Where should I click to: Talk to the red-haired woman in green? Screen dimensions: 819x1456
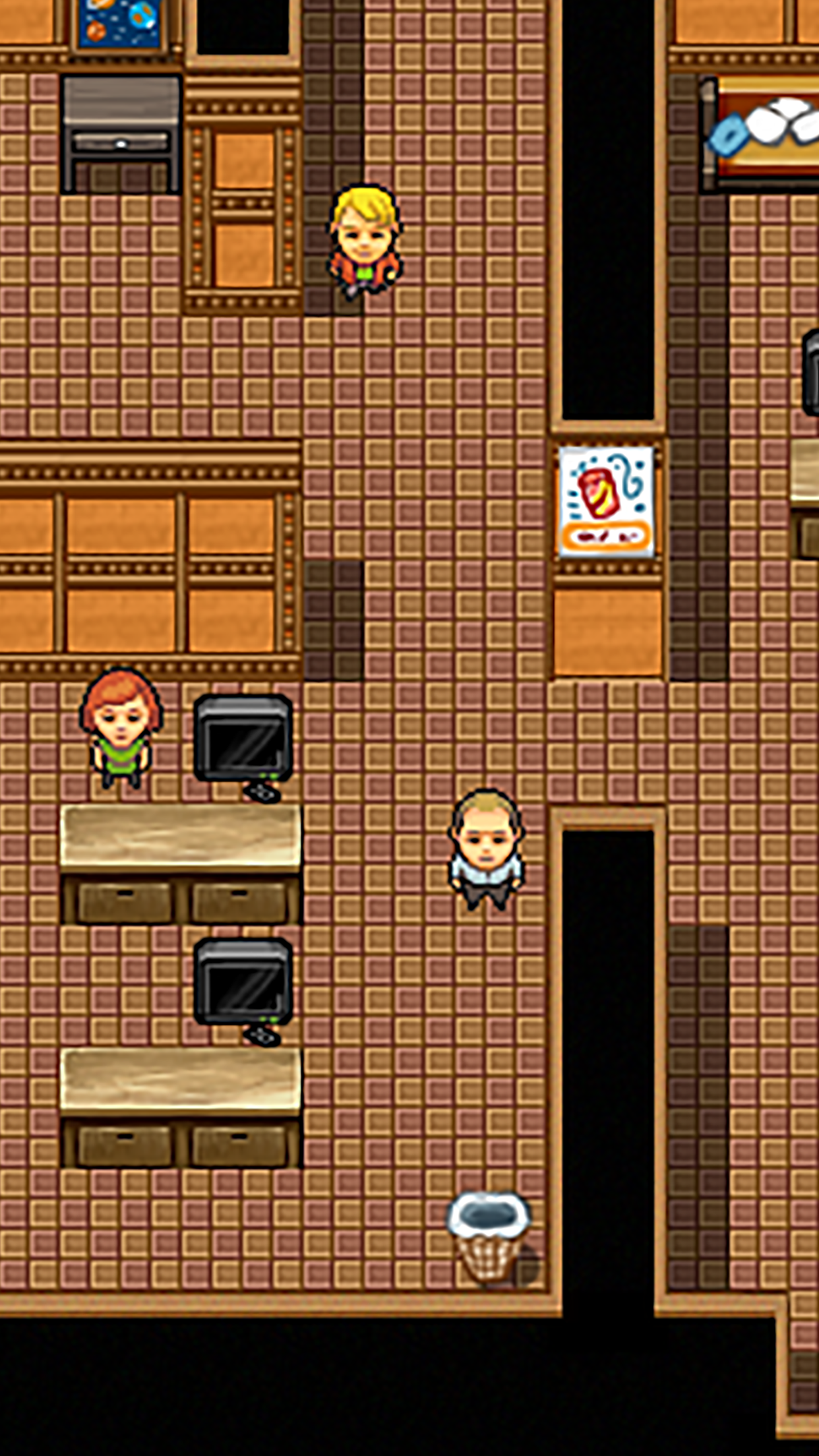click(x=121, y=728)
